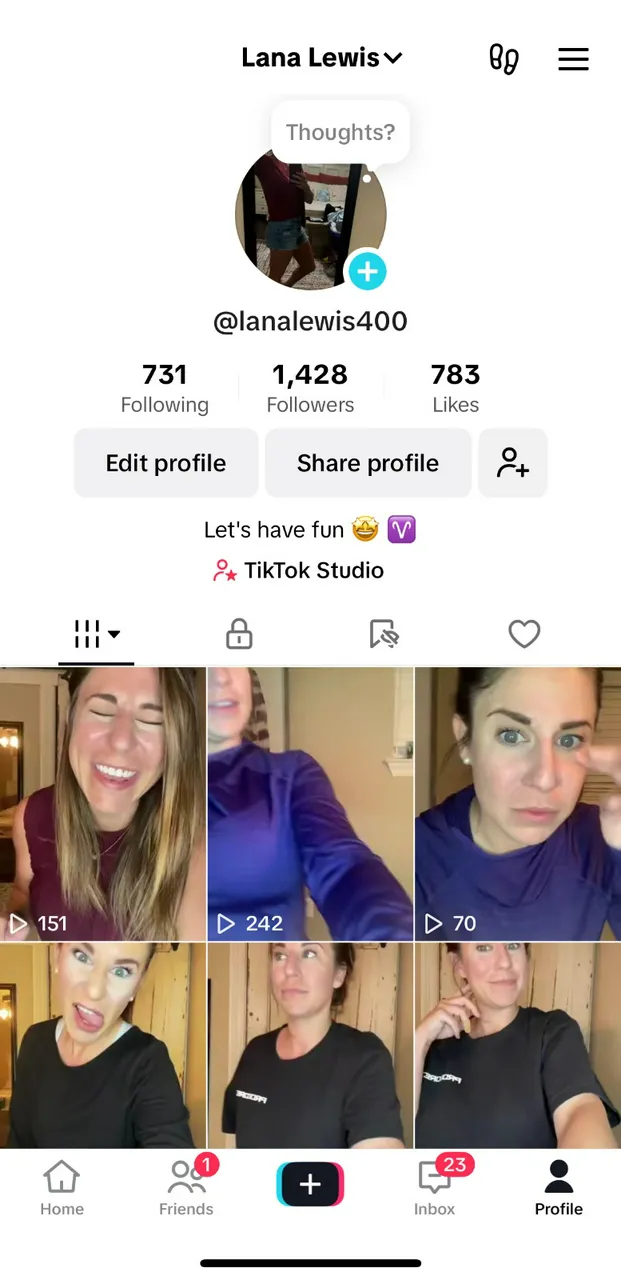Switch to the private videos lock tab

pos(239,633)
